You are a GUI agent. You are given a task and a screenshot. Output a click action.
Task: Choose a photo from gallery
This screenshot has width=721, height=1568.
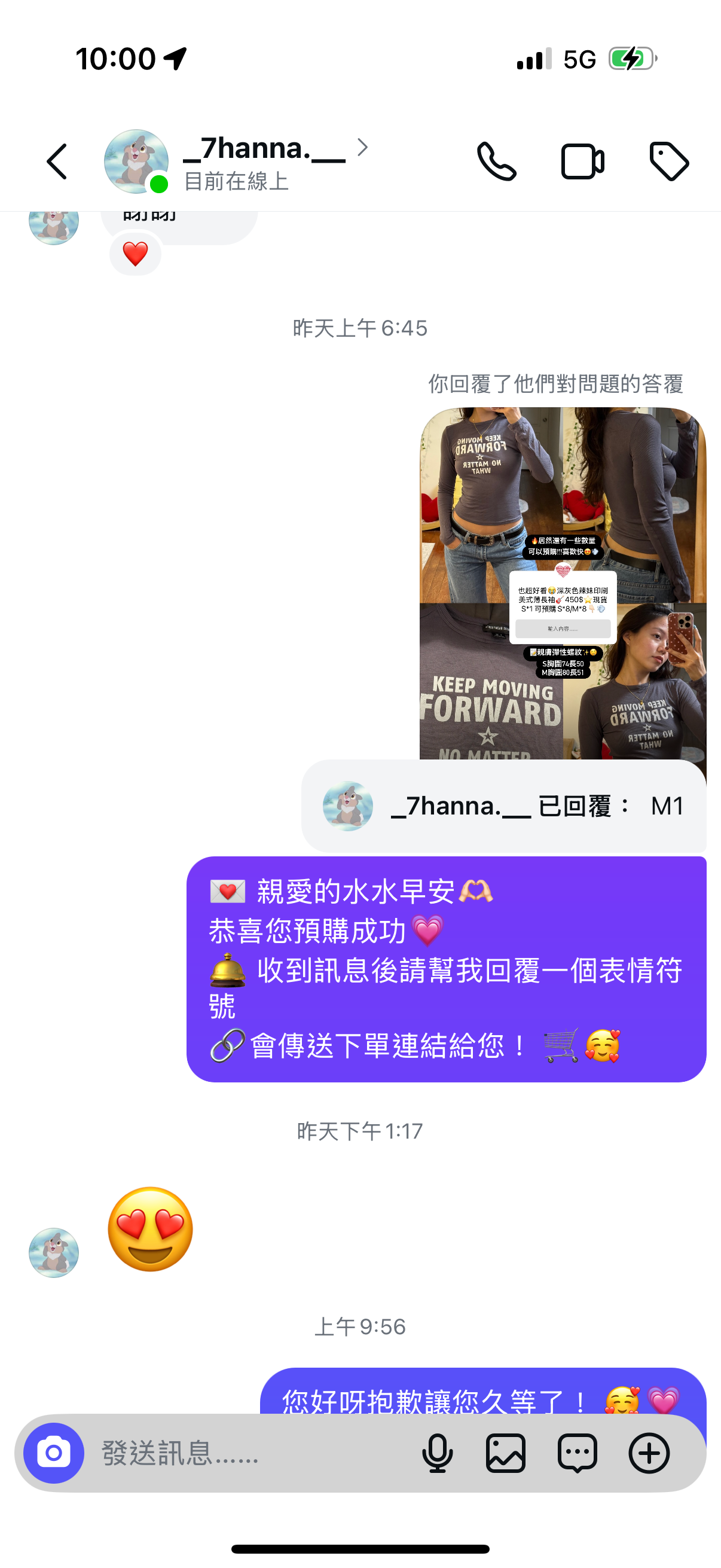click(x=506, y=1453)
